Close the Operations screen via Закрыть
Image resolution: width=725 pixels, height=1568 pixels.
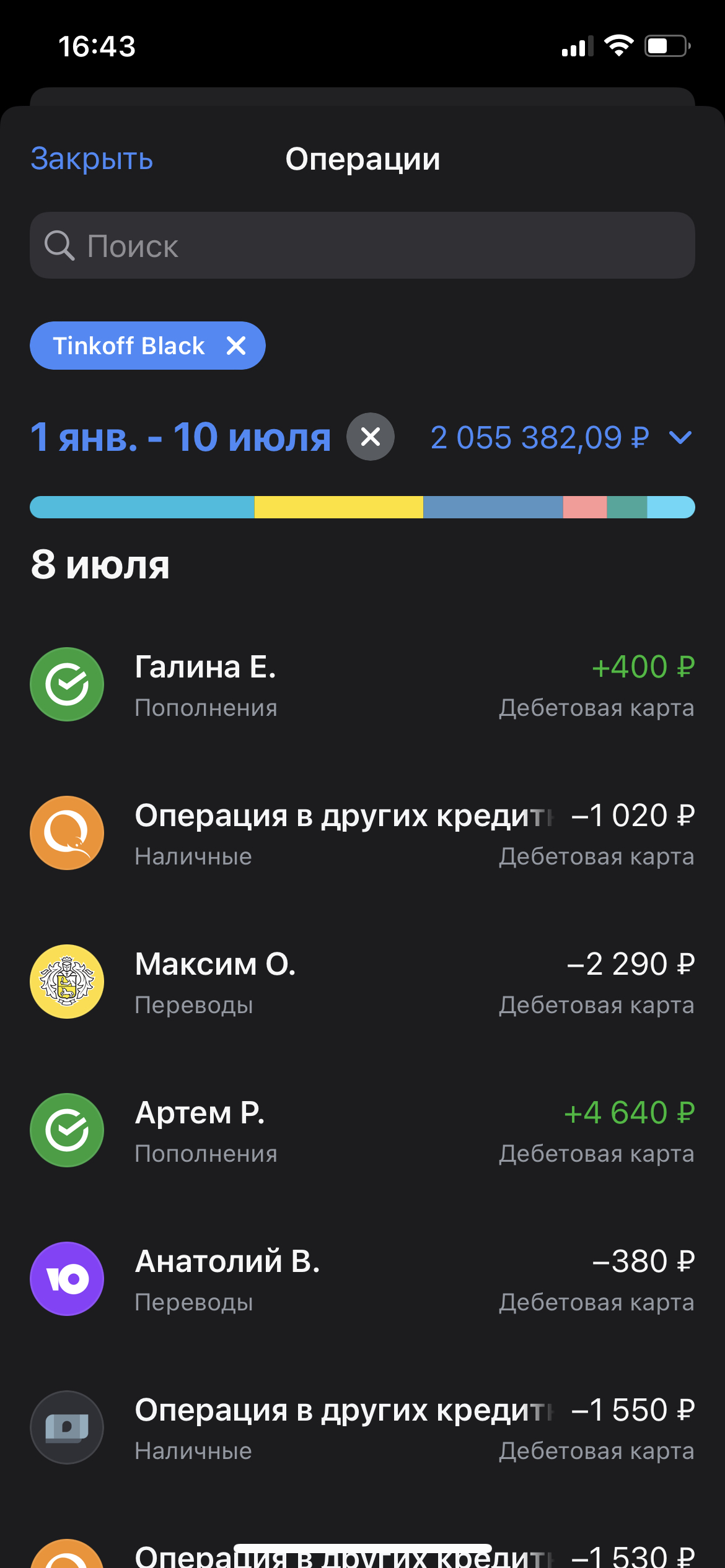pos(92,159)
